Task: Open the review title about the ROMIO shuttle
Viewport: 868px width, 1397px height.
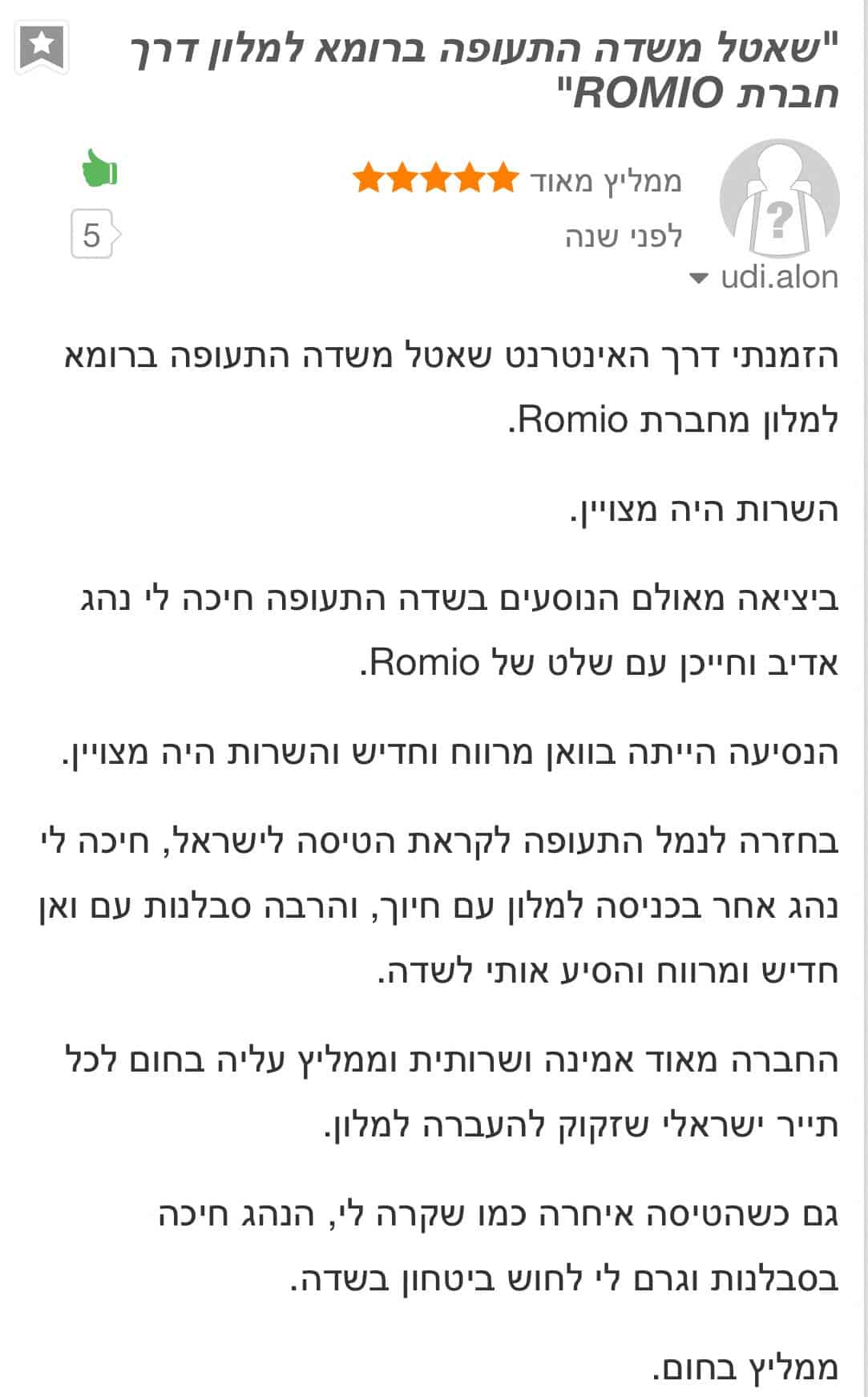Action: pyautogui.click(x=484, y=72)
